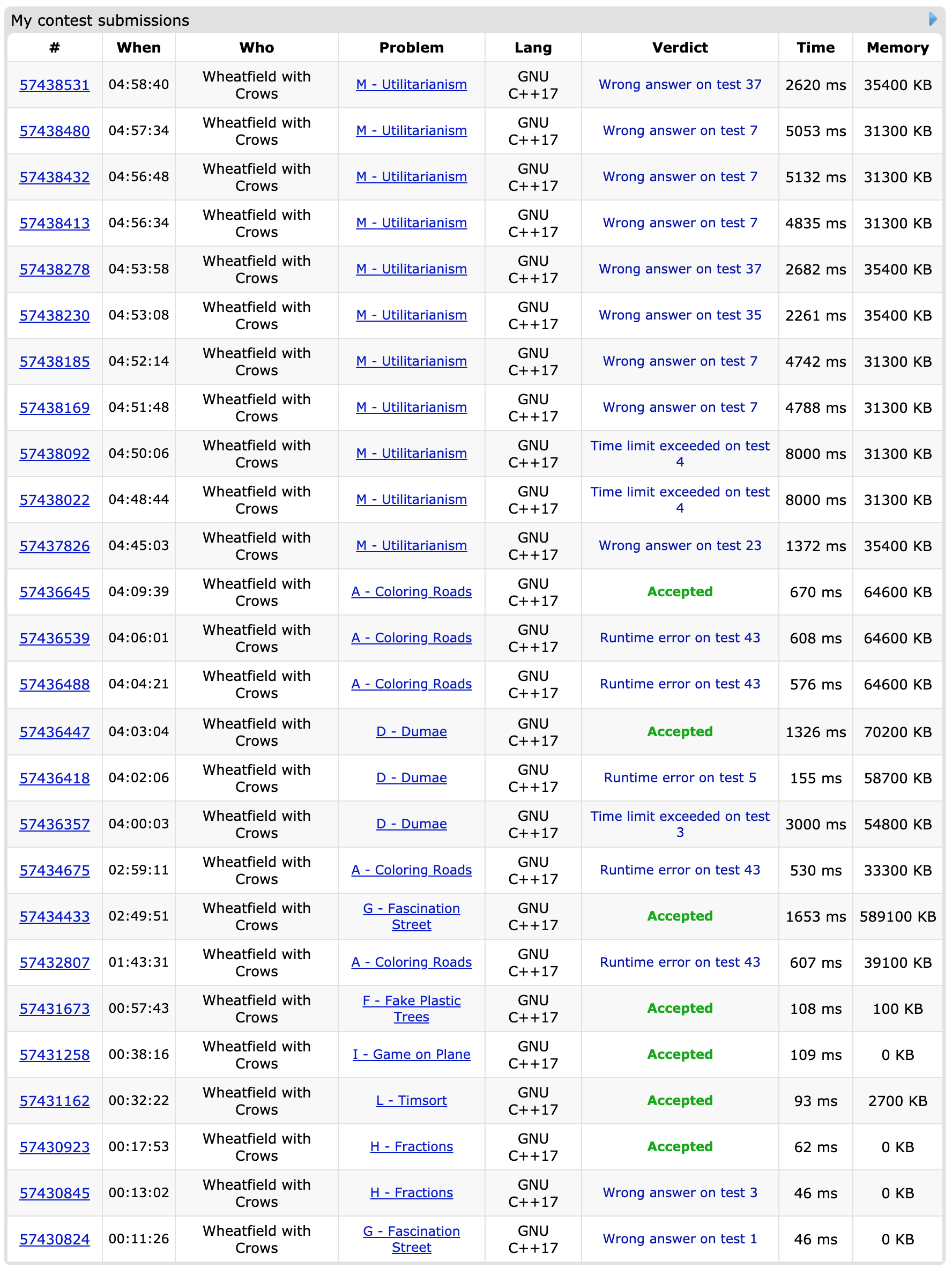Viewport: 952px width, 1268px height.
Task: Open D - Dumae in row 57436418
Action: pyautogui.click(x=411, y=778)
